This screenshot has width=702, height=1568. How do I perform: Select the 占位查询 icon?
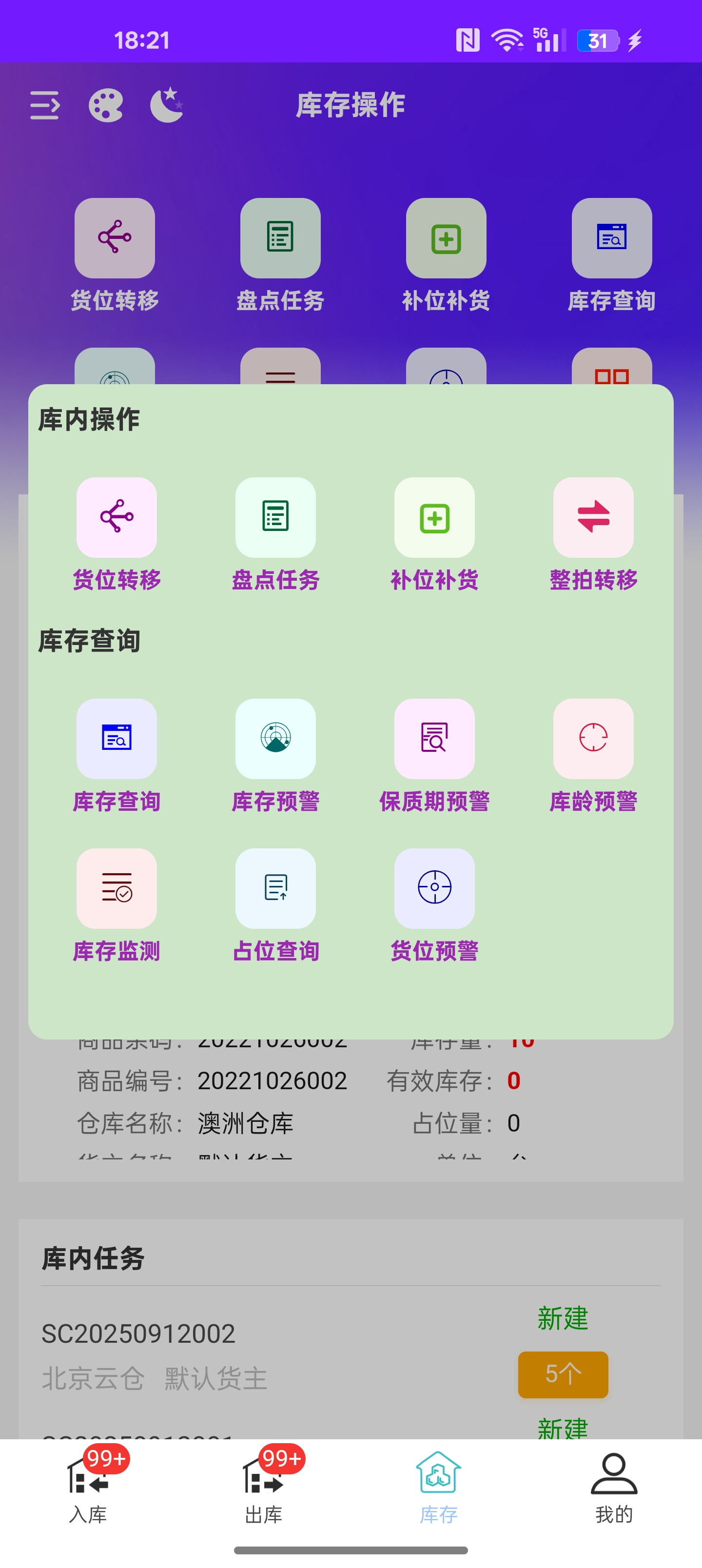point(275,888)
